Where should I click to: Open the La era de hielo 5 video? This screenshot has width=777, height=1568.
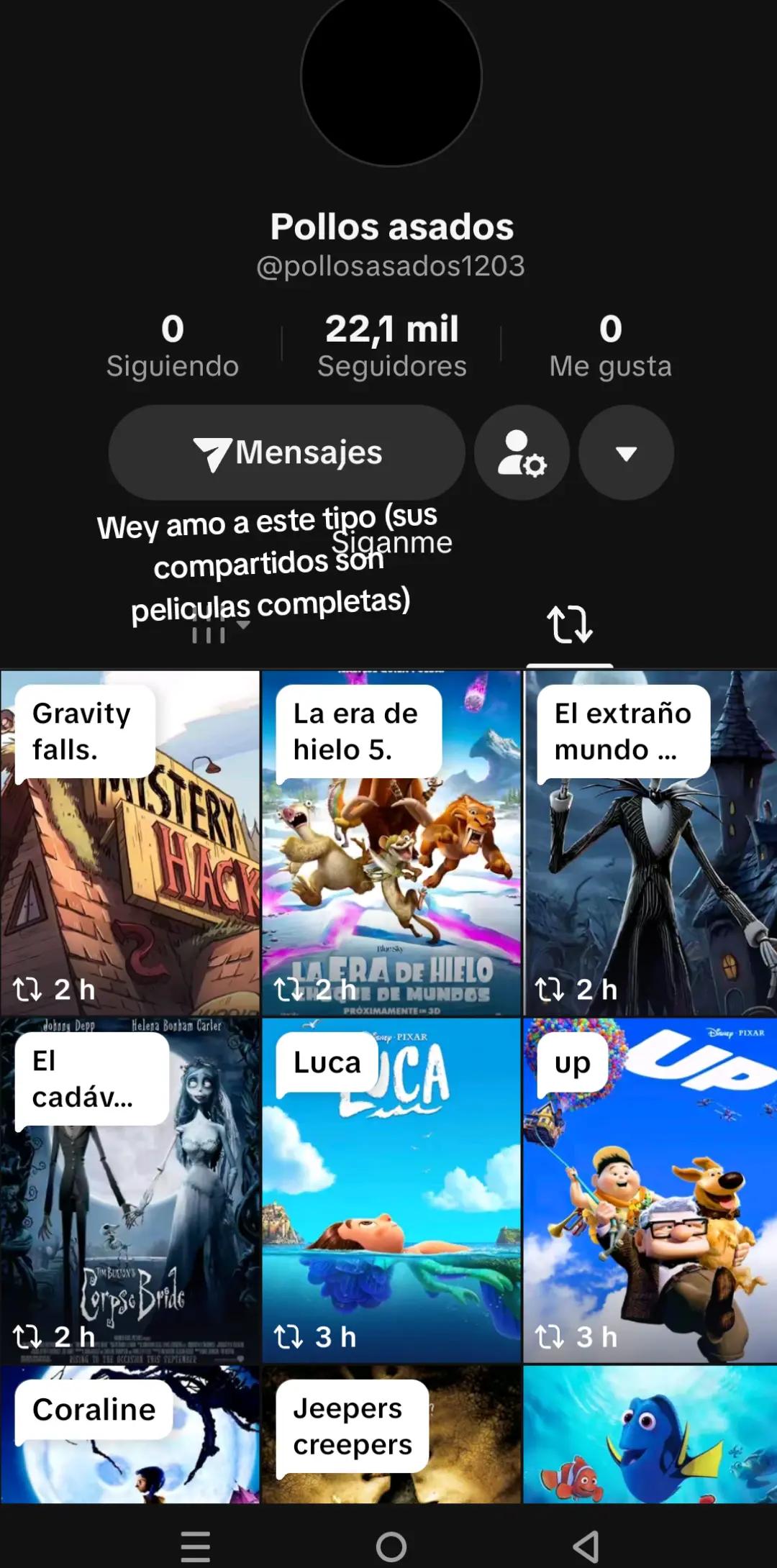pos(391,842)
